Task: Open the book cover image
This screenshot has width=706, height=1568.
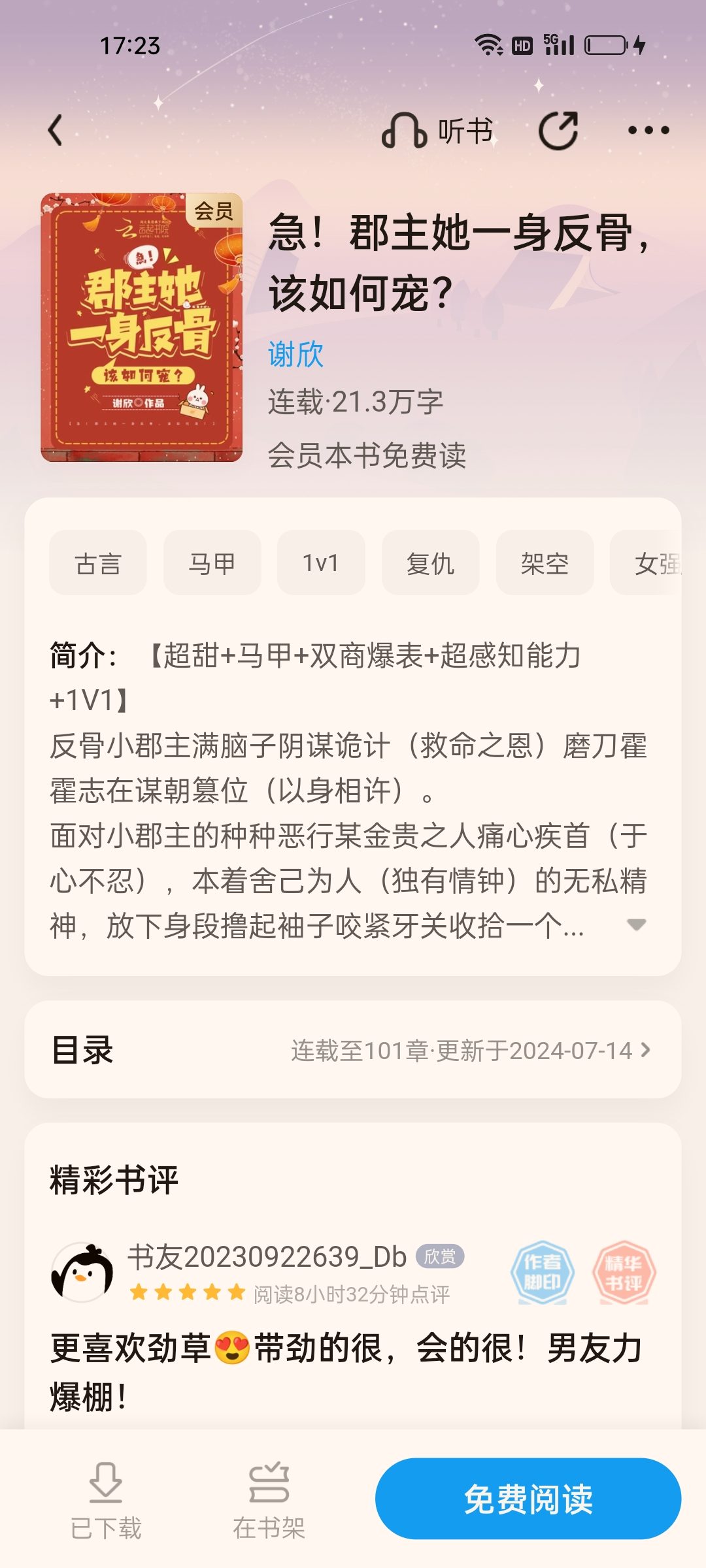Action: point(141,327)
